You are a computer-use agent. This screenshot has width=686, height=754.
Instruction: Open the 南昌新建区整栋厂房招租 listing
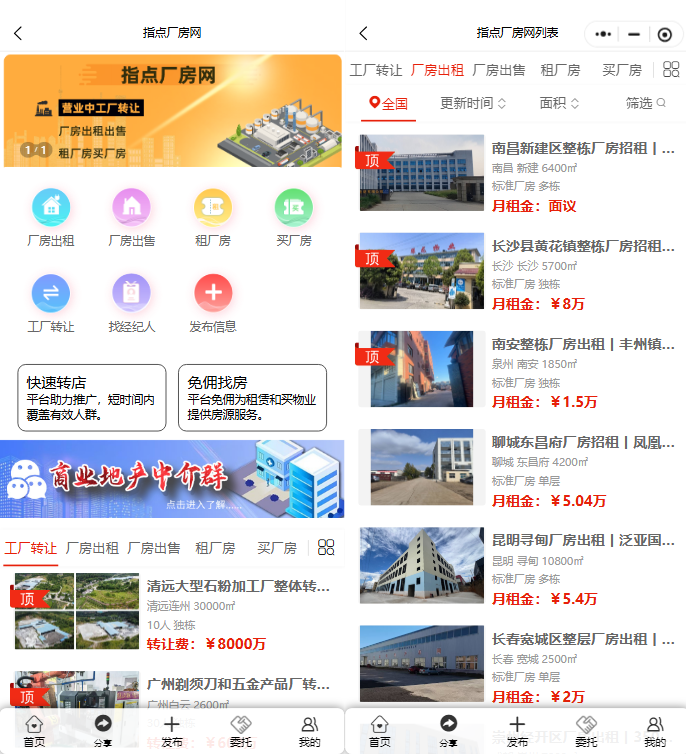point(583,148)
